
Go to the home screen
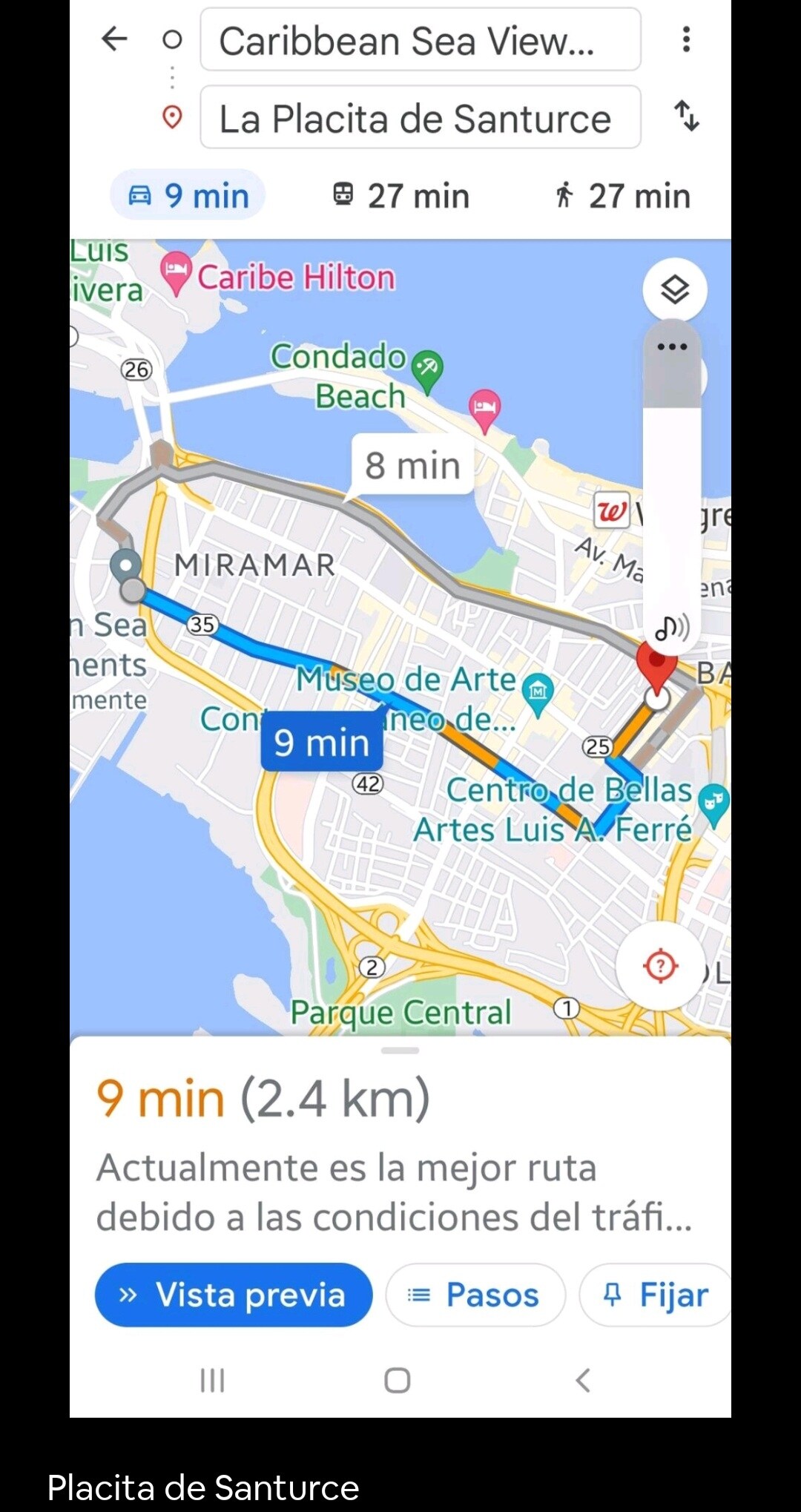click(398, 1380)
